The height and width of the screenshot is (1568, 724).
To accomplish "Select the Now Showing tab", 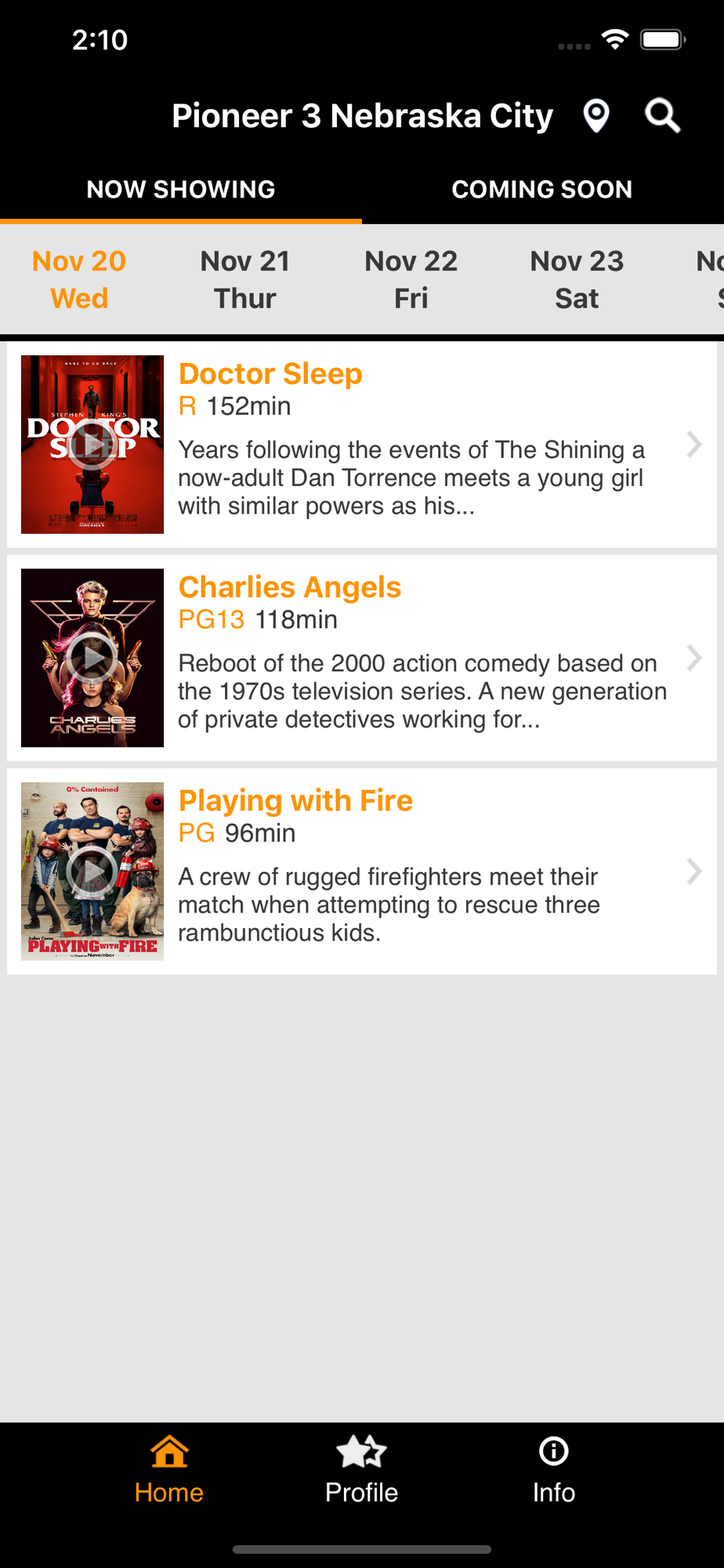I will 181,189.
